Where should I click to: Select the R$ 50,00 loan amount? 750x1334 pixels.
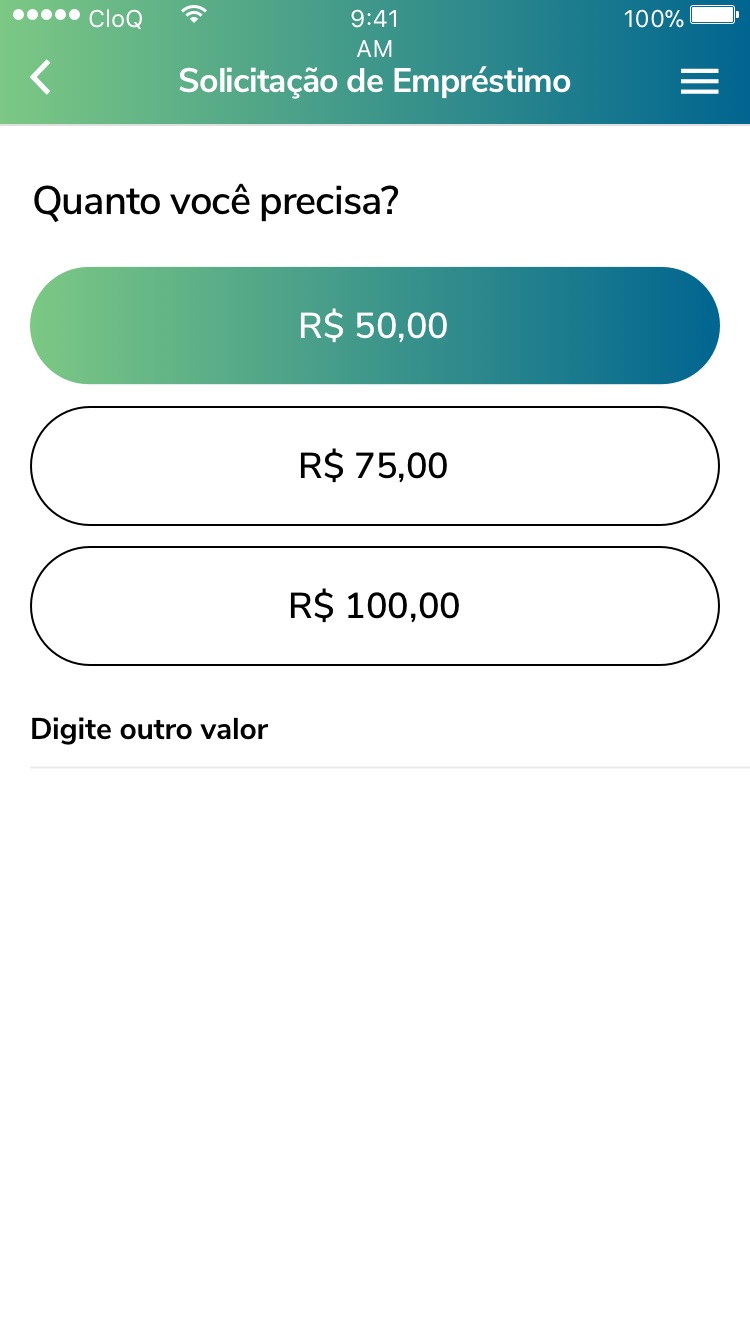(375, 326)
